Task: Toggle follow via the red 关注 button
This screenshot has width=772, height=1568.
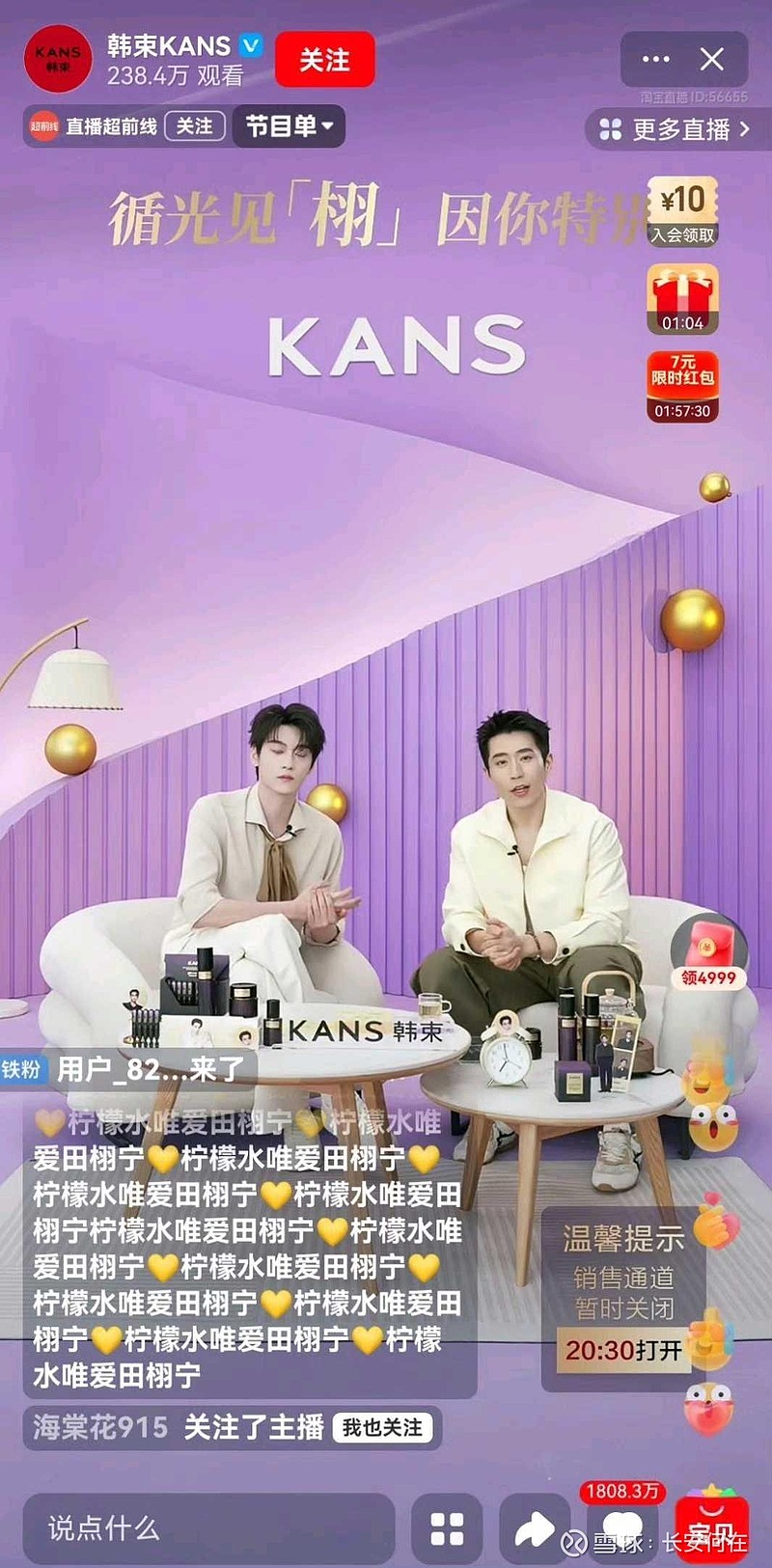Action: point(325,58)
